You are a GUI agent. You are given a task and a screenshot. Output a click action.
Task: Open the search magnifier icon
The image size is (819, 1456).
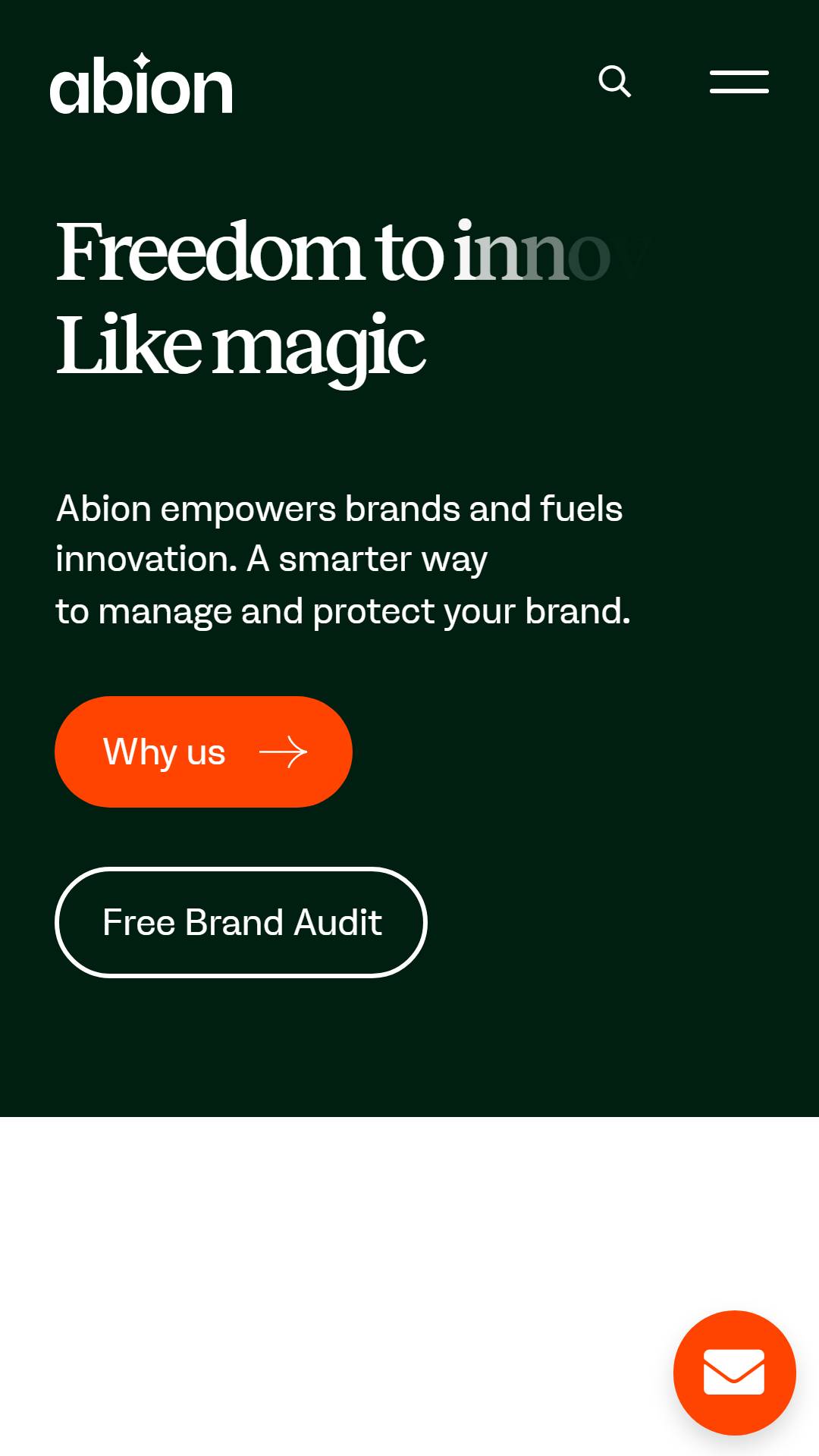pos(614,81)
